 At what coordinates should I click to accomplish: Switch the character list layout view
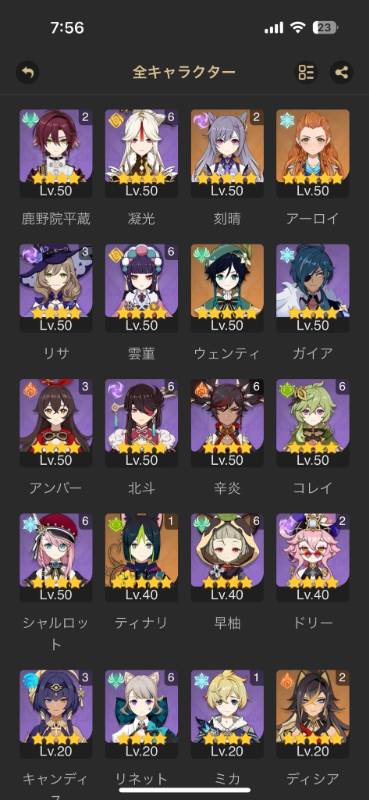(306, 72)
